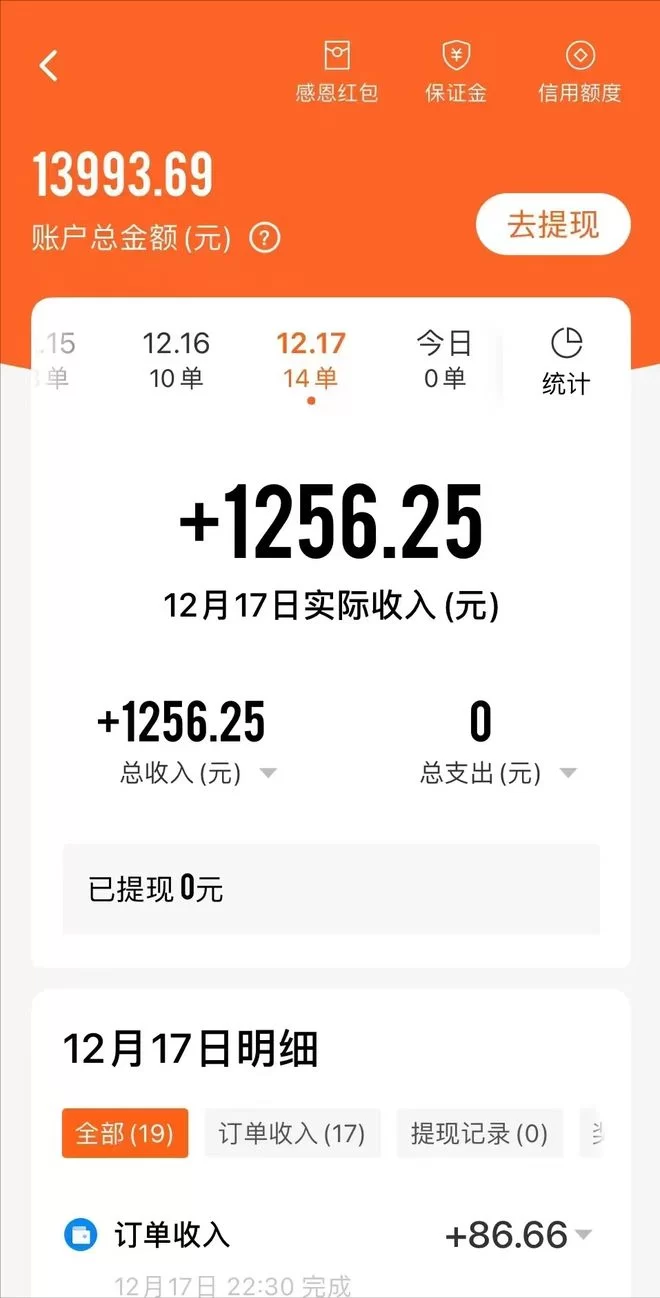Open 感恩红包
660x1298 pixels.
[336, 71]
